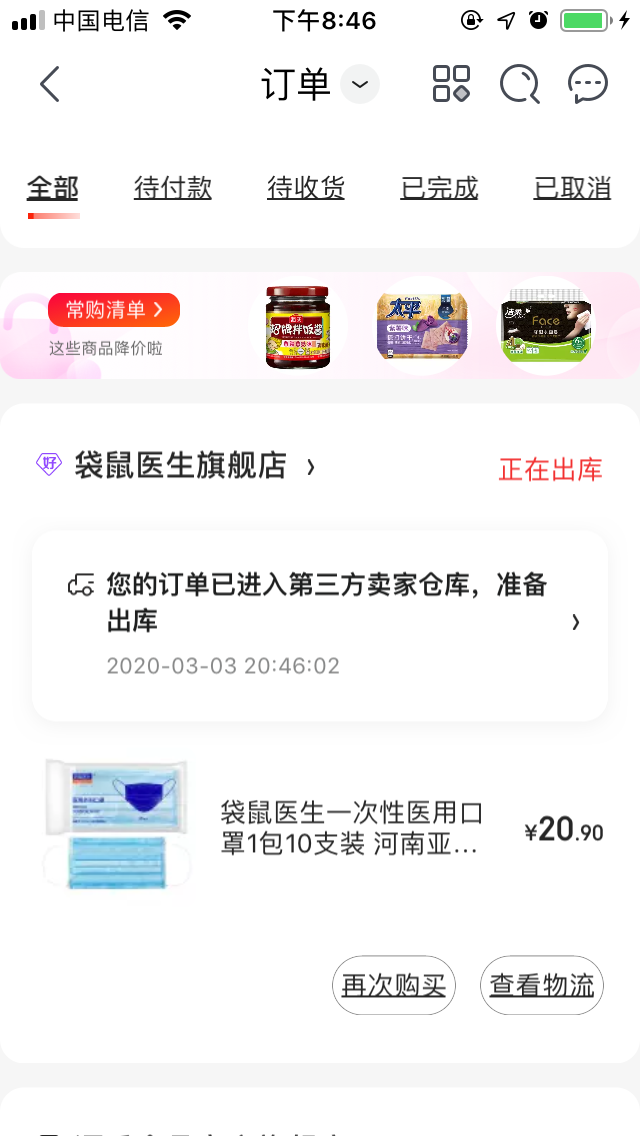Open the messages chat bubble icon
This screenshot has width=640, height=1136.
point(588,84)
